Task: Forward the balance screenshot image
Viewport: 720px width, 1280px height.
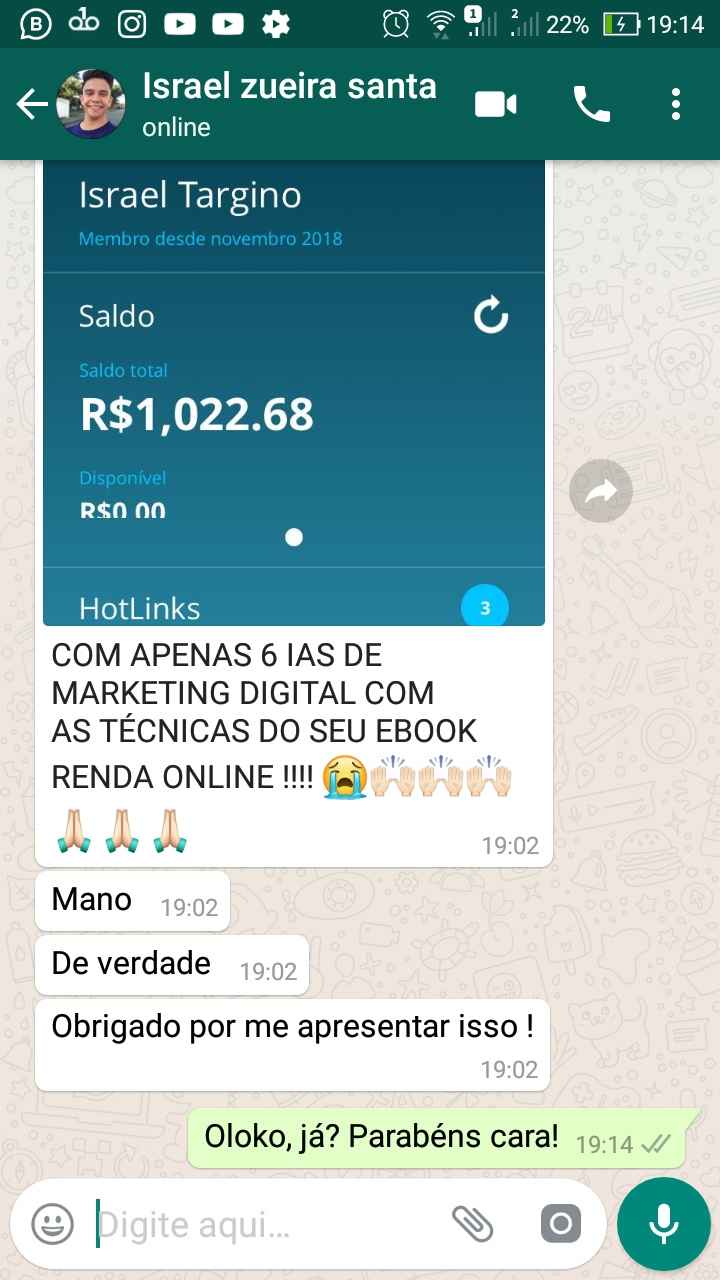Action: click(600, 491)
